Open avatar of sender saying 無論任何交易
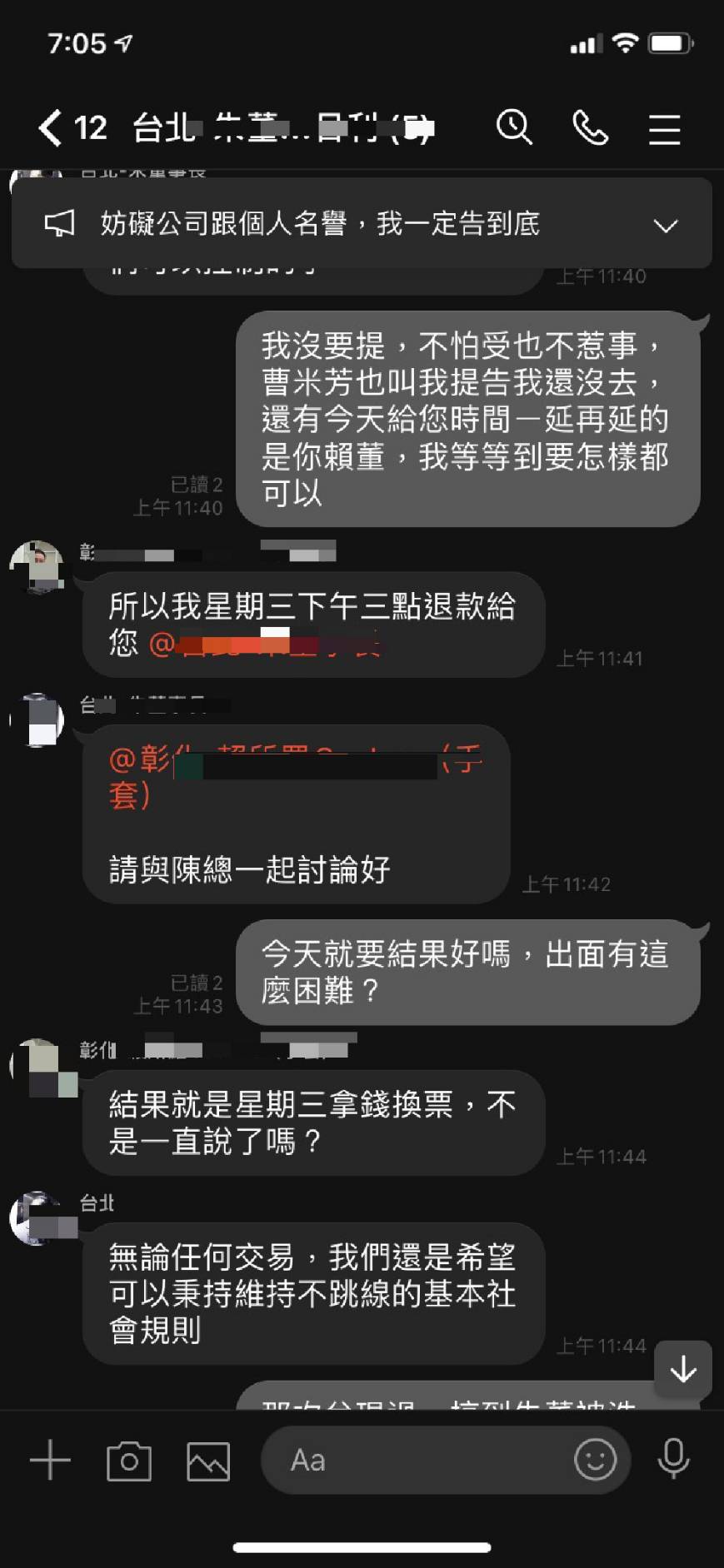Screen dimensions: 724x1568 point(38,1218)
